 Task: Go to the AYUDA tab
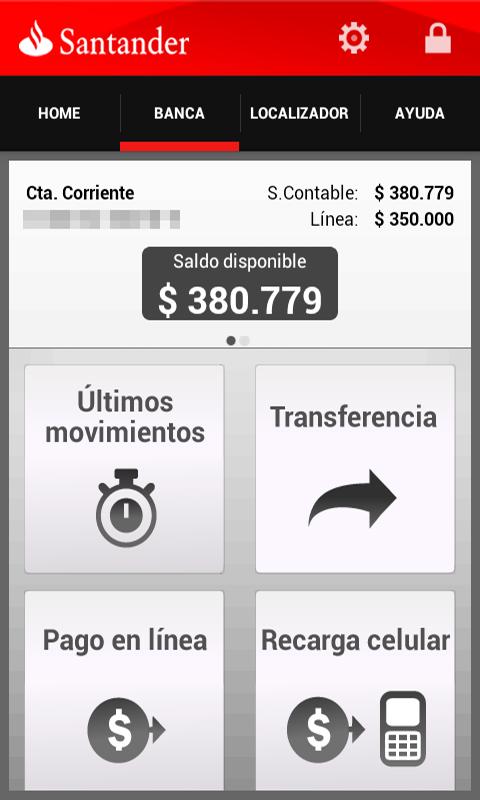[x=420, y=113]
